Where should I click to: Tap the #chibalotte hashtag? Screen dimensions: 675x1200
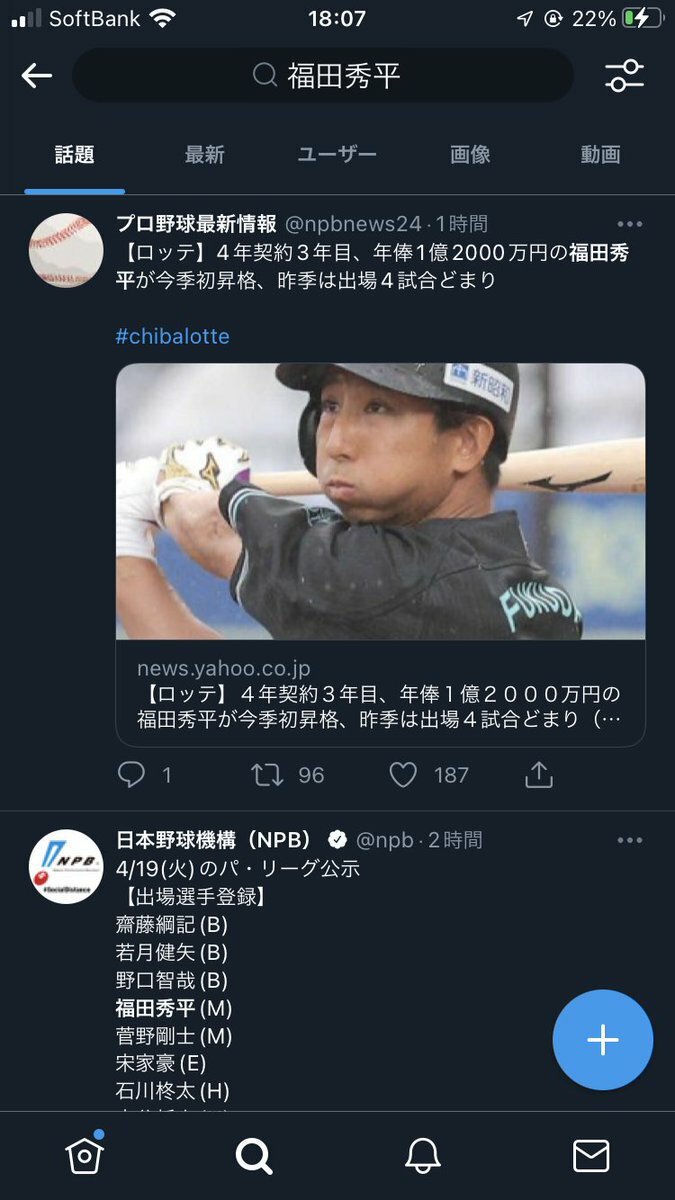pyautogui.click(x=173, y=336)
